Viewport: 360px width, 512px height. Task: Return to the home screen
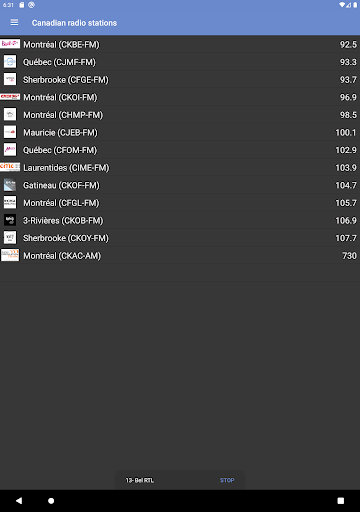(x=51, y=501)
